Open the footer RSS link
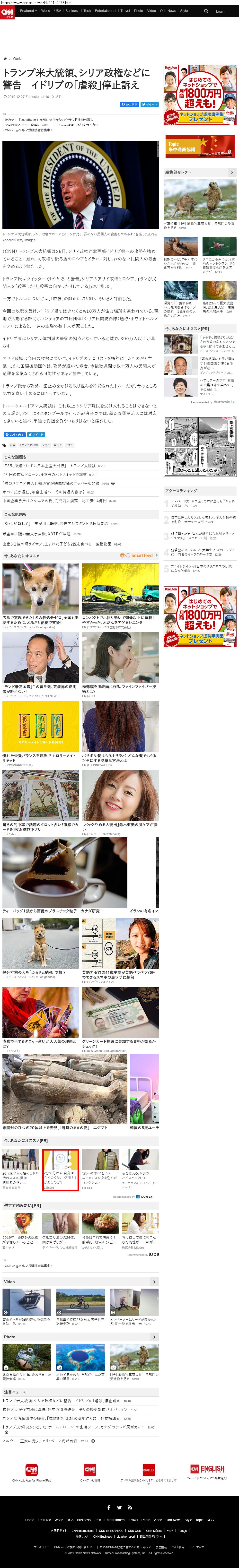The height and width of the screenshot is (1568, 239). pyautogui.click(x=210, y=1519)
